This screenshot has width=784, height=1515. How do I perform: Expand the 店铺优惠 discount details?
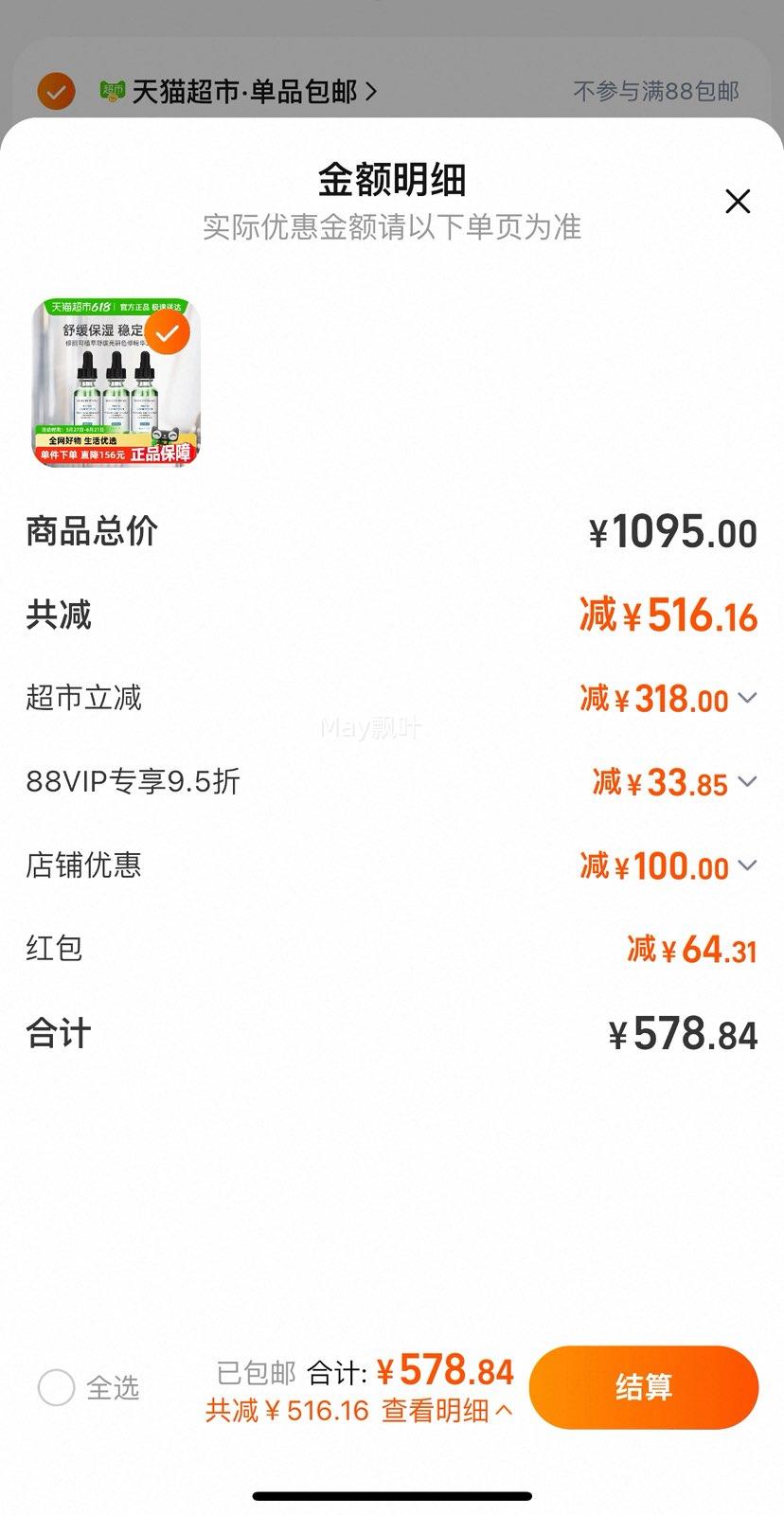(x=747, y=865)
